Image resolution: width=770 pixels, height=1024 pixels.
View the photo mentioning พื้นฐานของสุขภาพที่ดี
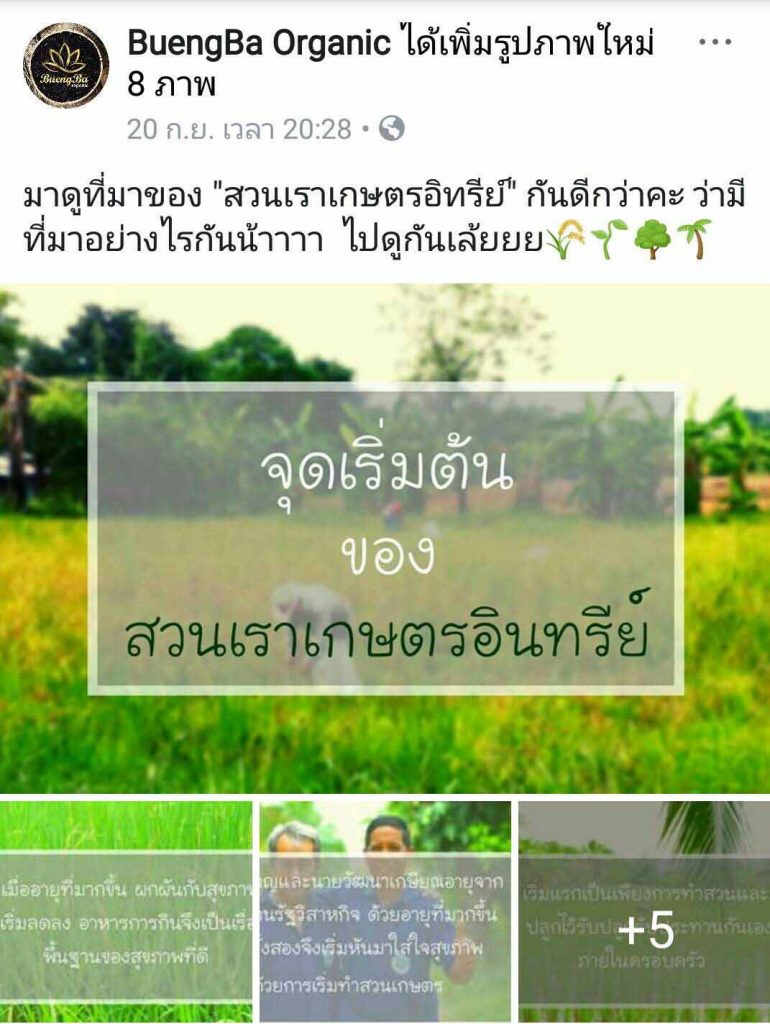(126, 910)
